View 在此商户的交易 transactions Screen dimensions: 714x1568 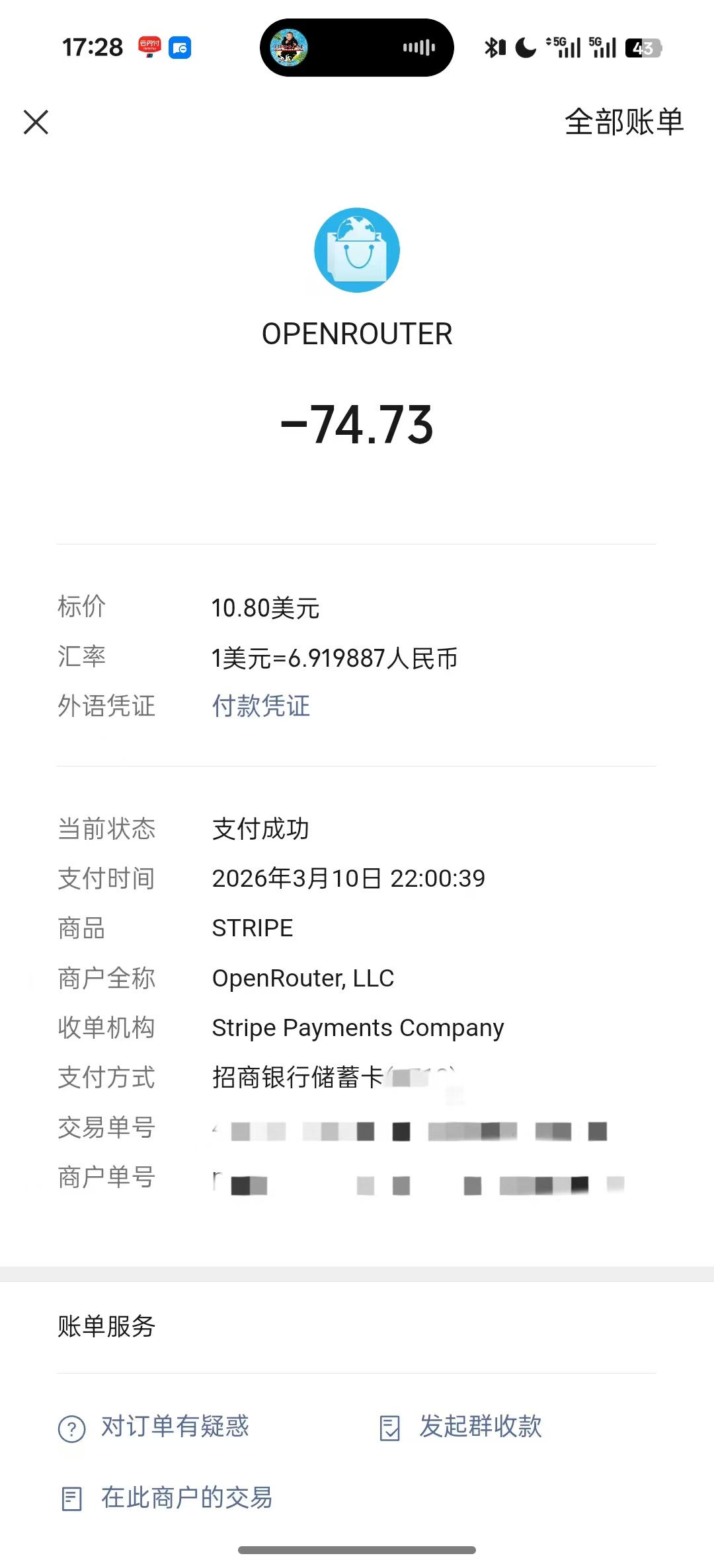(167, 1498)
